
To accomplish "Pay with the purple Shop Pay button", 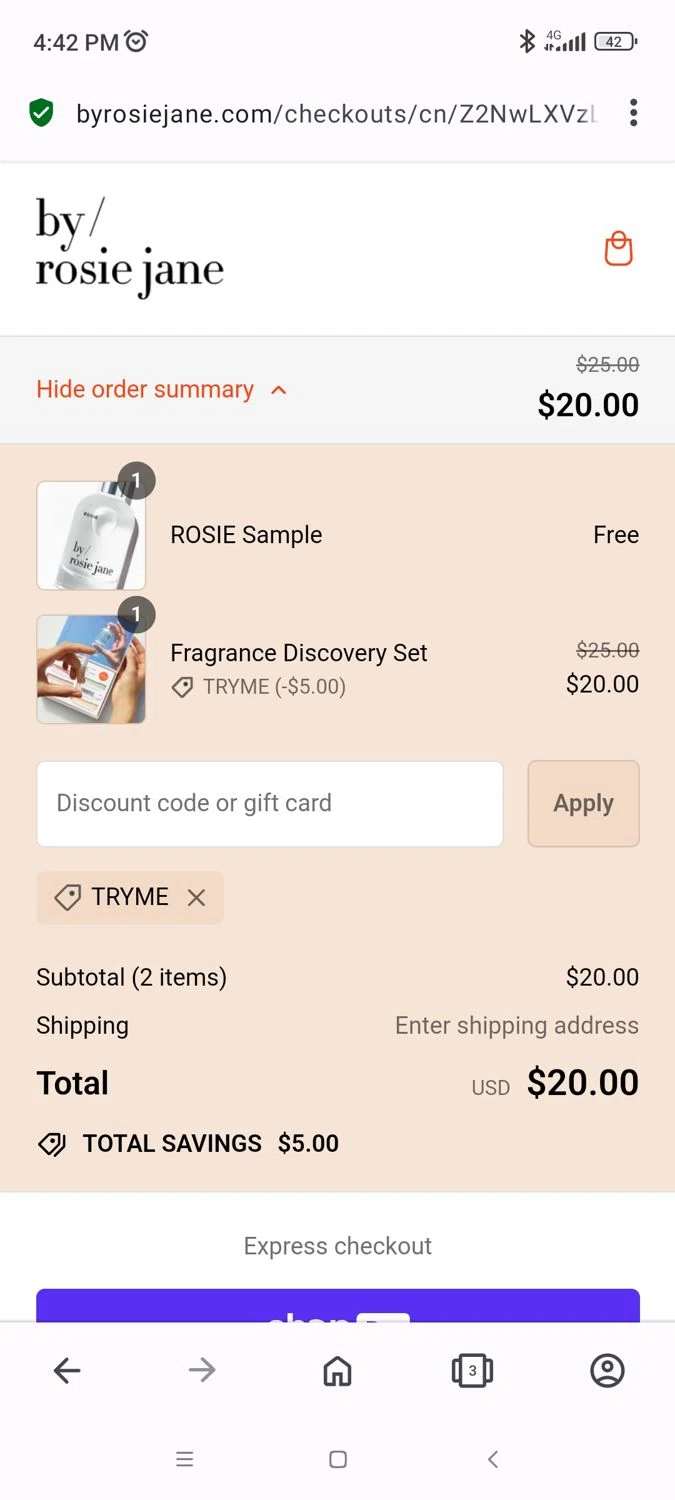I will (338, 1307).
